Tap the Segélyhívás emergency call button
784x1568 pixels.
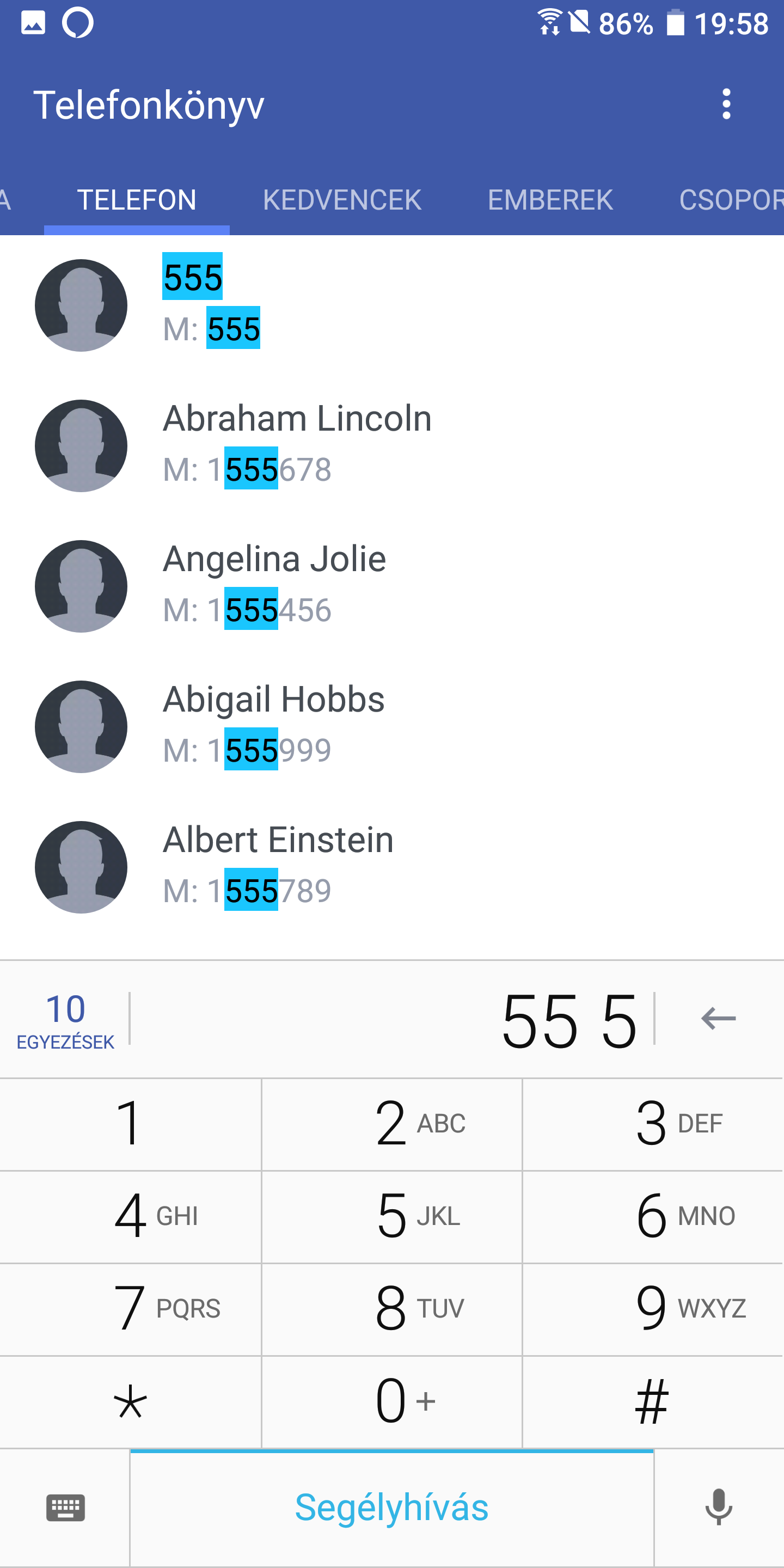point(391,1508)
